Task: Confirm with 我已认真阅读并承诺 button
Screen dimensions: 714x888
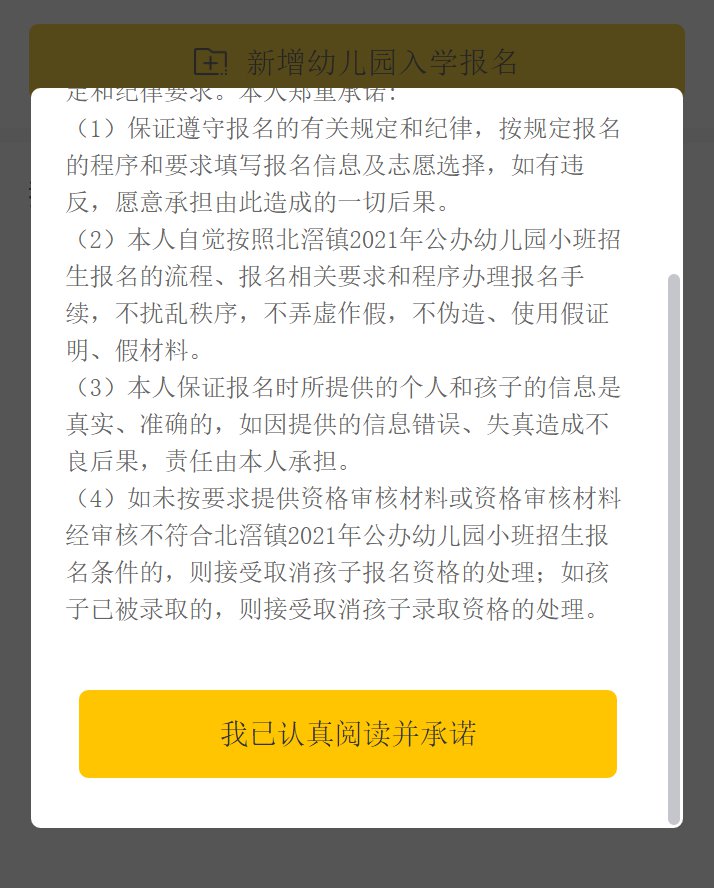Action: tap(348, 734)
